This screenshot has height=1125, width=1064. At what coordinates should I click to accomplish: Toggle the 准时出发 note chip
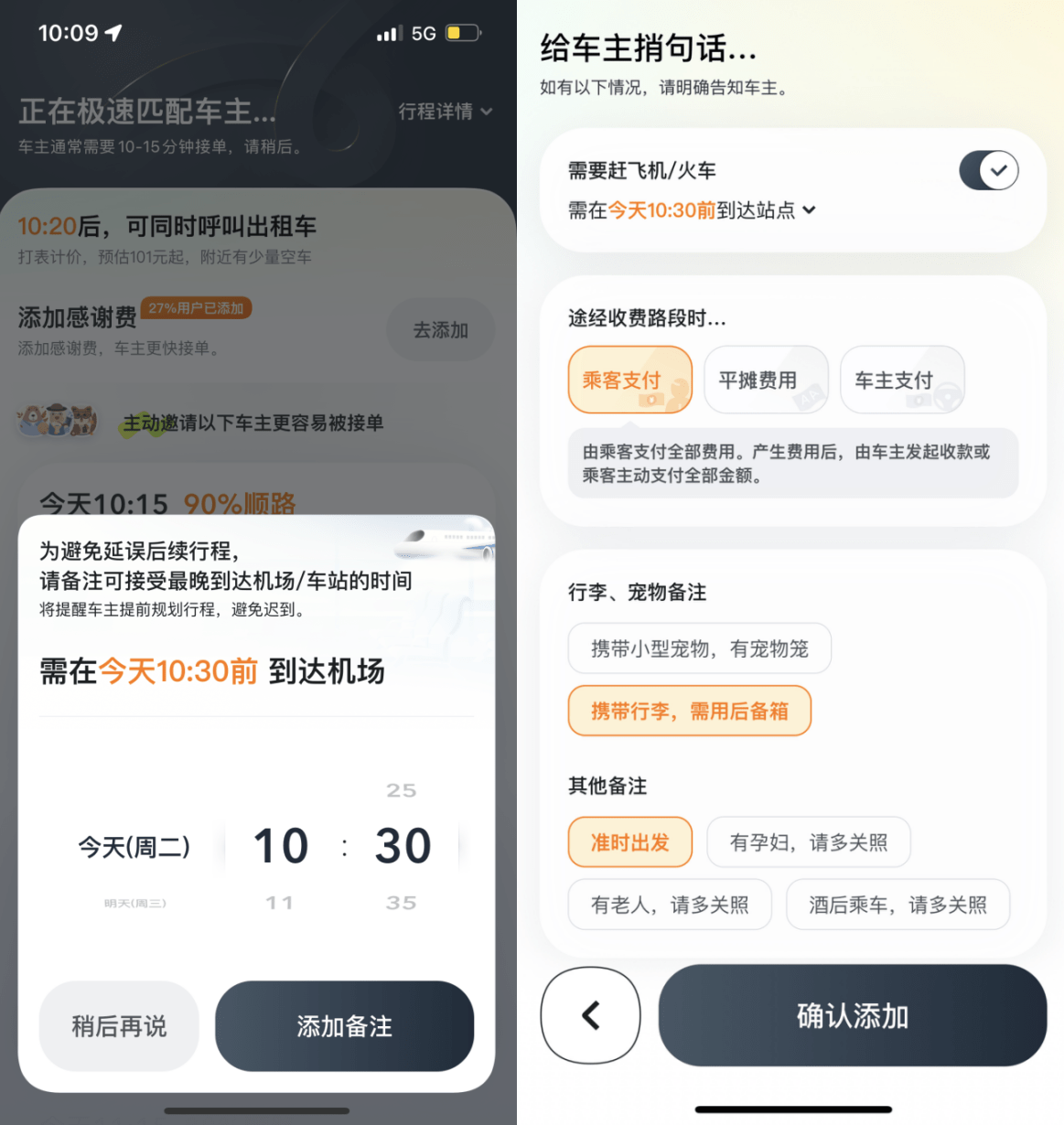(630, 842)
